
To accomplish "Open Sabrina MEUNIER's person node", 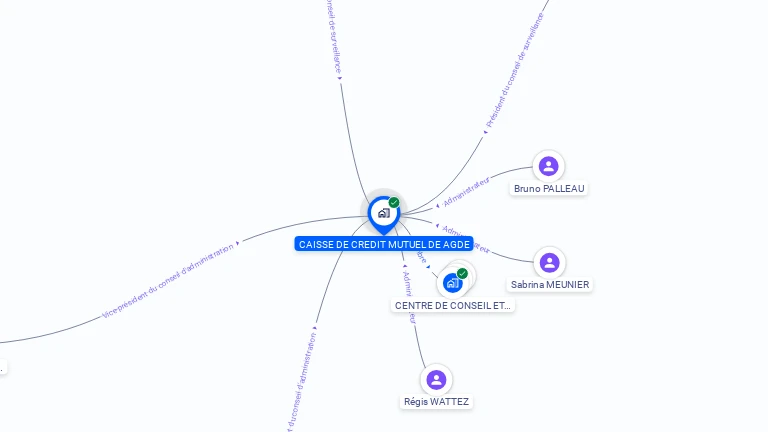I will [x=549, y=263].
